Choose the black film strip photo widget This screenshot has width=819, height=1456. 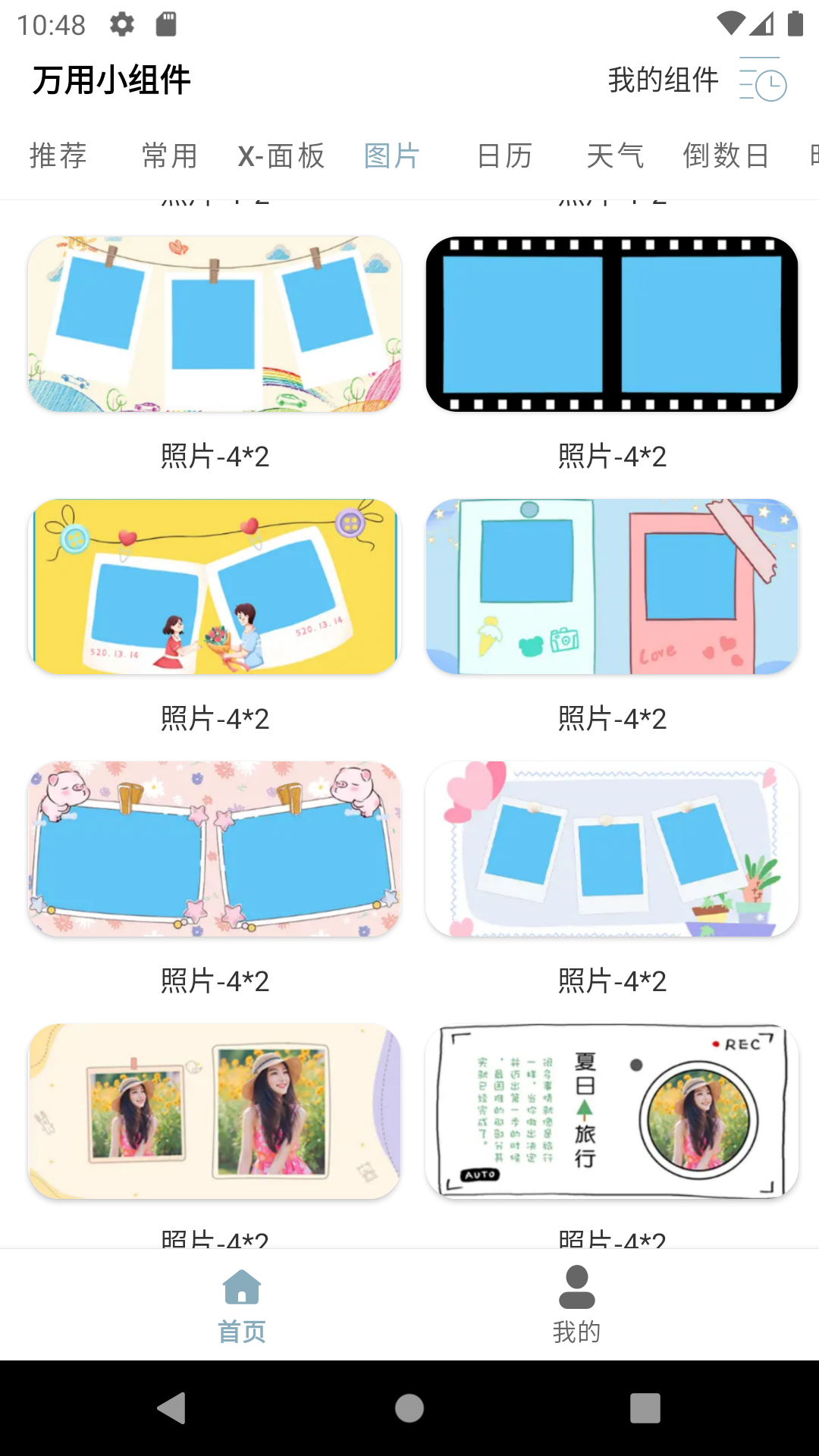(612, 324)
